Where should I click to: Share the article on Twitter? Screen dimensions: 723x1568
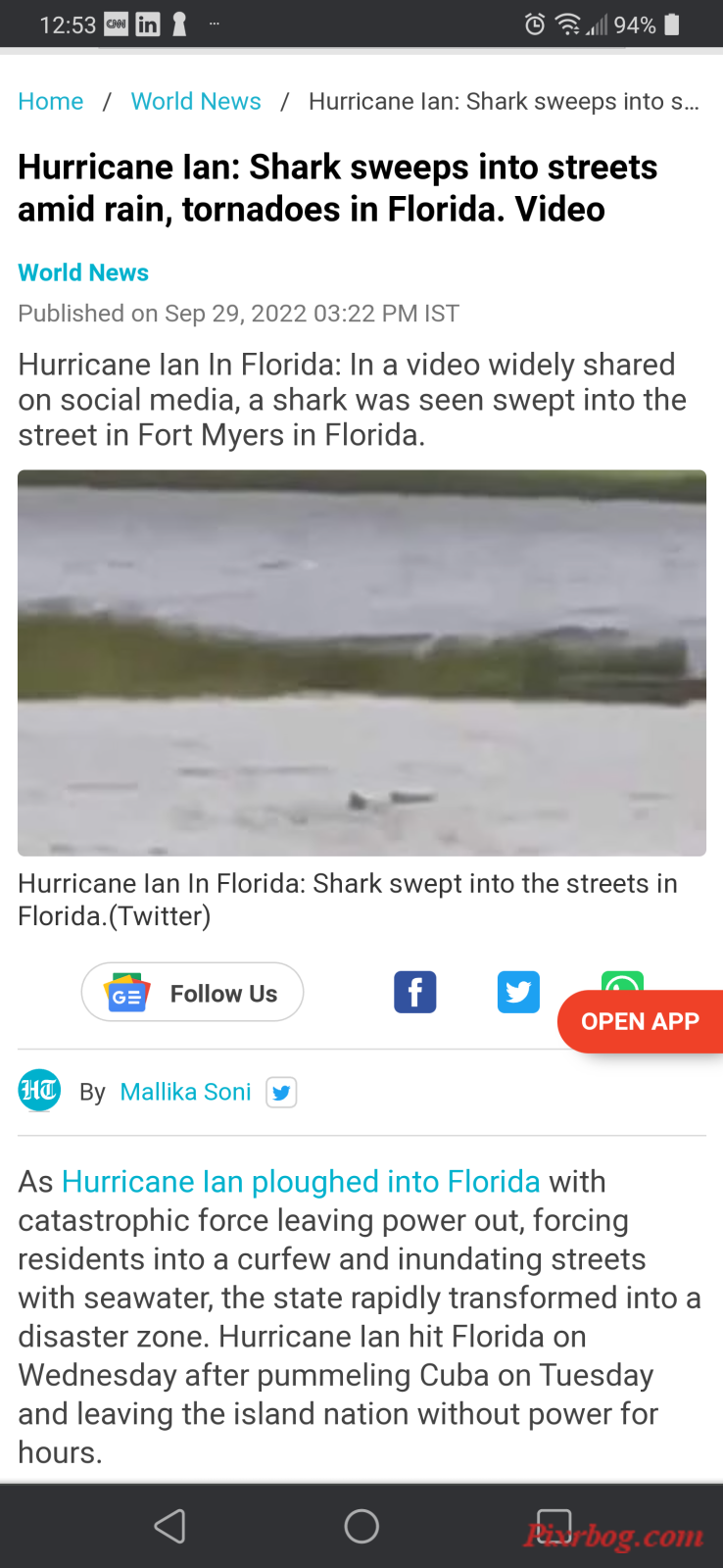[x=518, y=992]
